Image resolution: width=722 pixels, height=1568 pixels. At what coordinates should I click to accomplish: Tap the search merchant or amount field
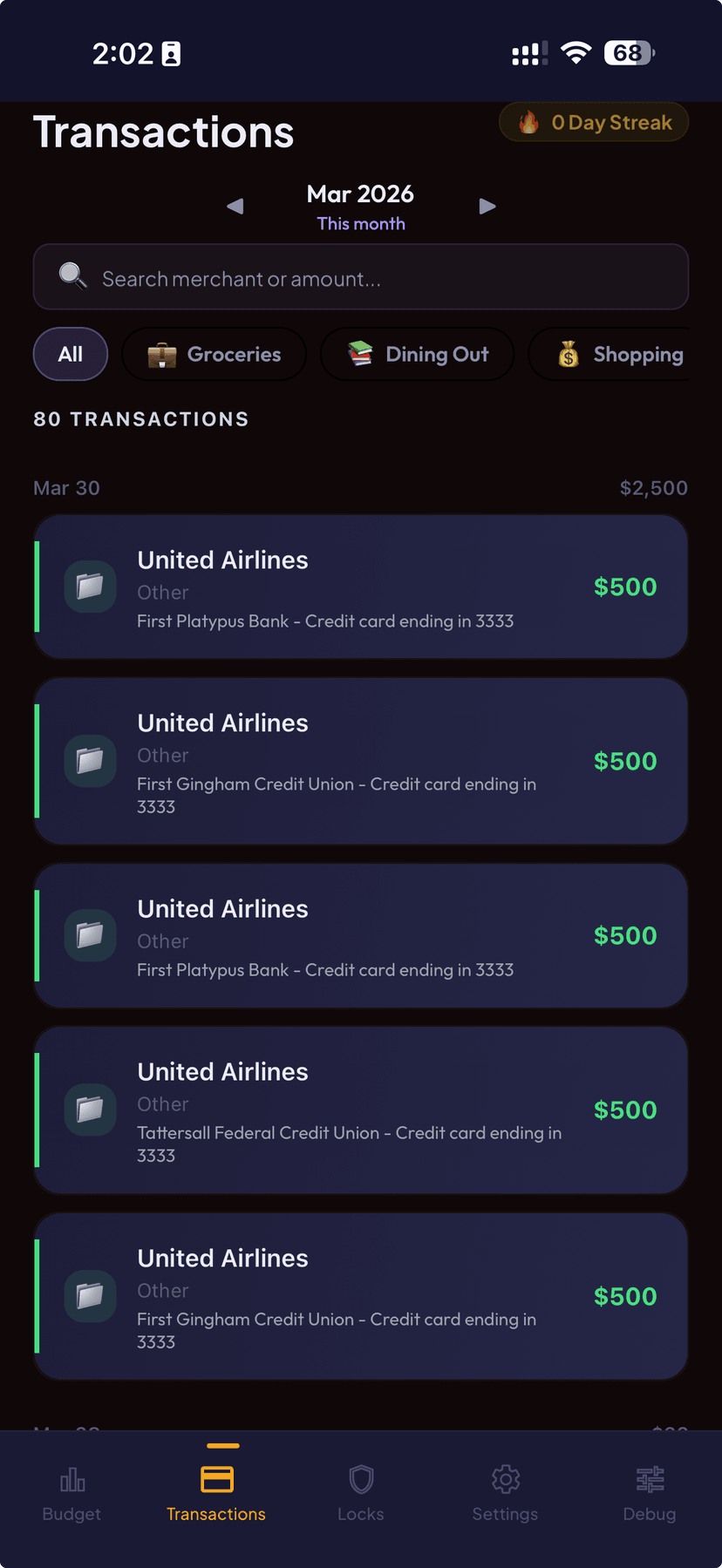(x=360, y=277)
